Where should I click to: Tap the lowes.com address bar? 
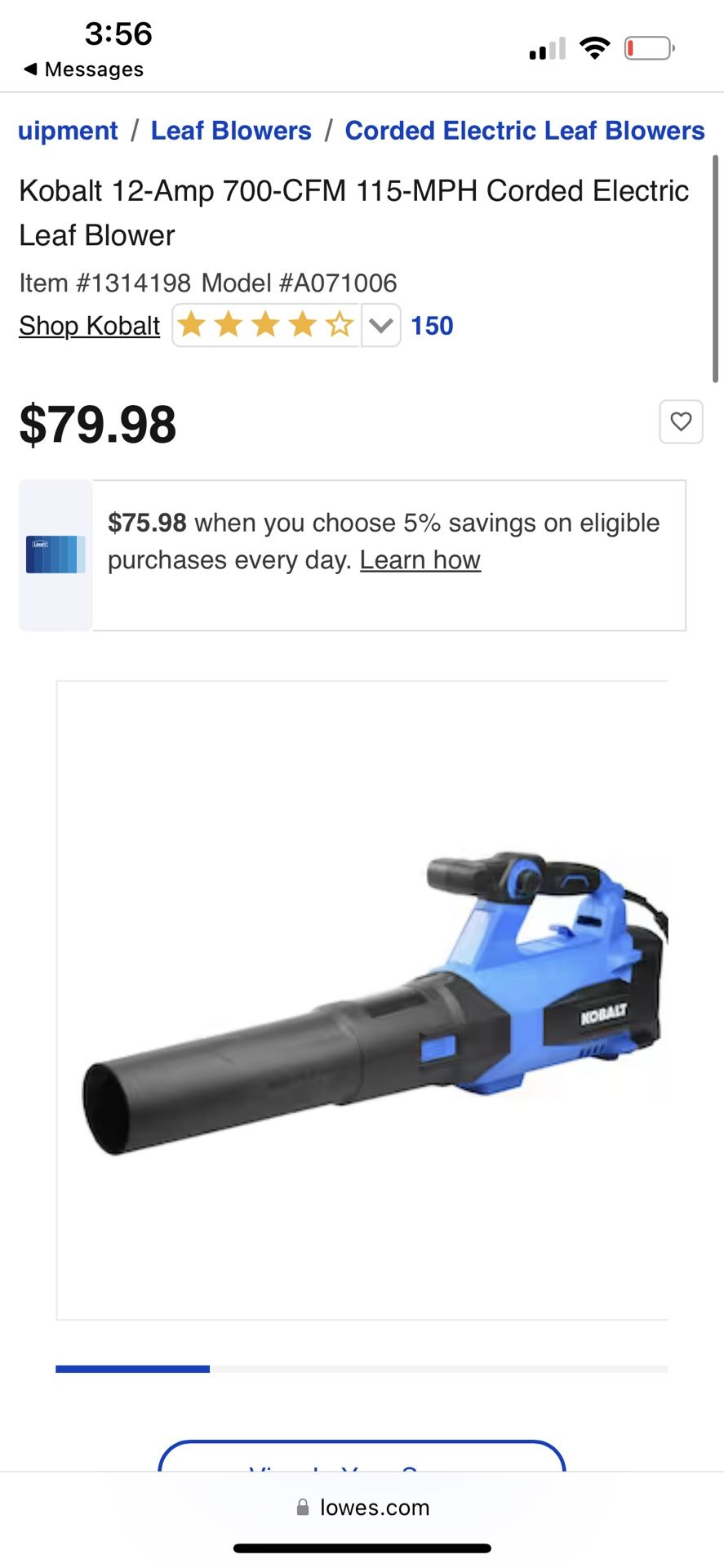(x=362, y=1508)
